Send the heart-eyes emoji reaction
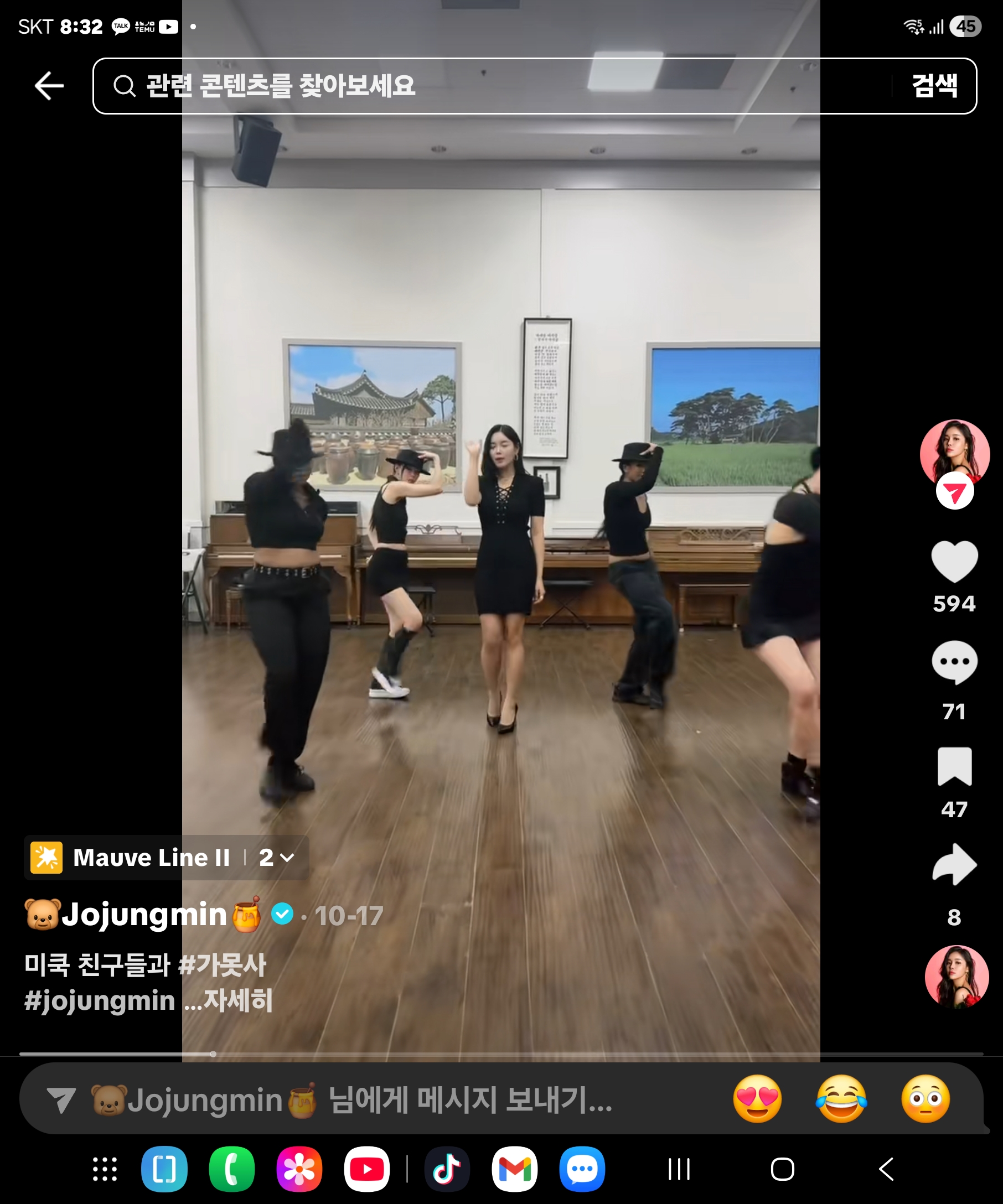 (x=757, y=1098)
